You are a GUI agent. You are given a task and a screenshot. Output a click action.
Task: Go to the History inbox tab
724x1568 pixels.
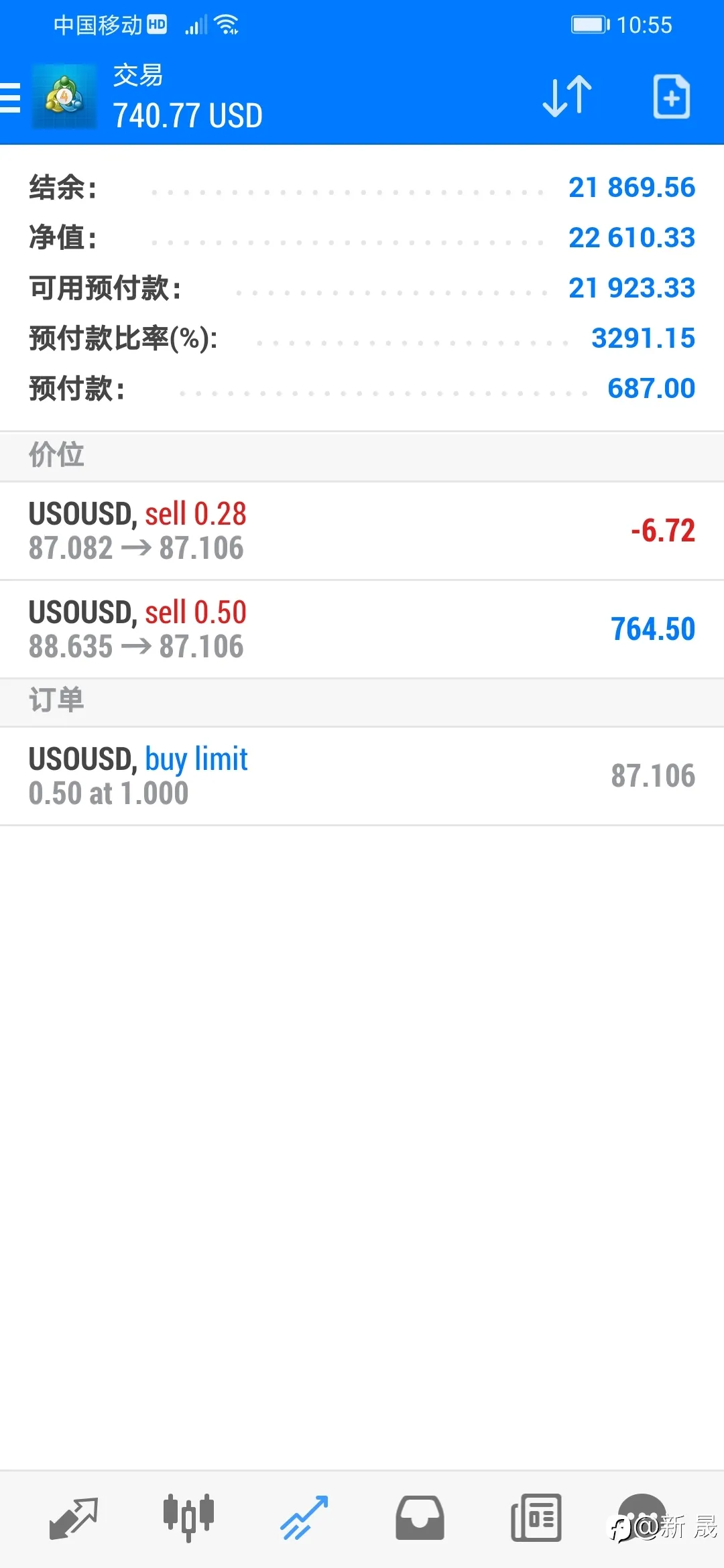420,1518
